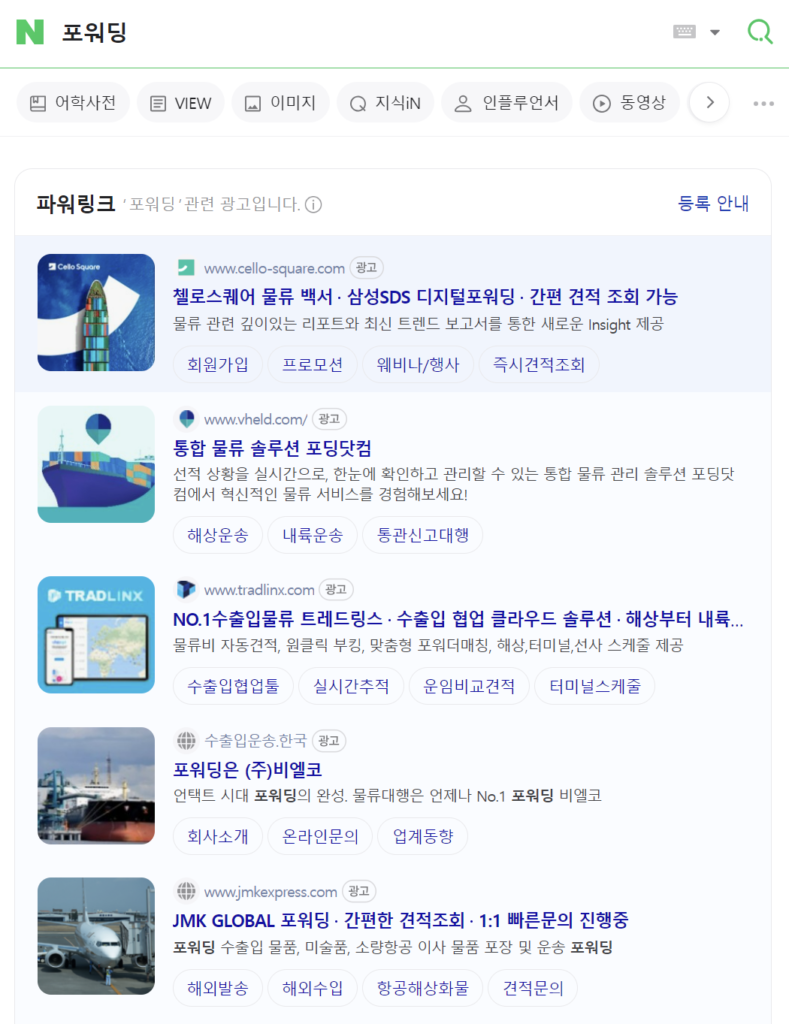Tap the info icon next to 파워링크 notice
The height and width of the screenshot is (1024, 789).
pos(313,205)
